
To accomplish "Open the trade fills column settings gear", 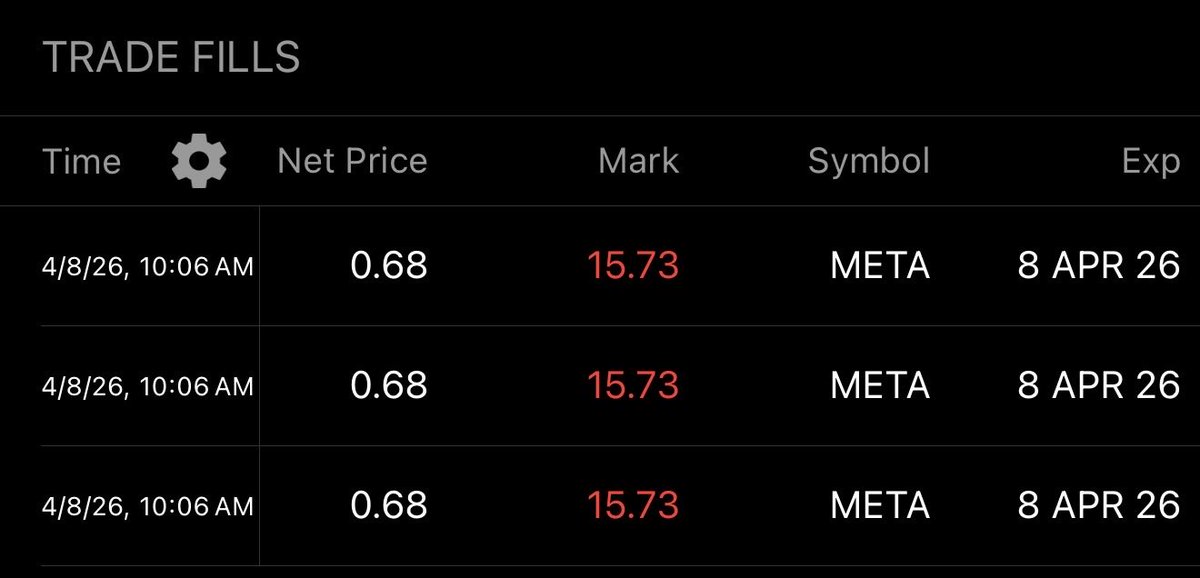I will (x=199, y=161).
